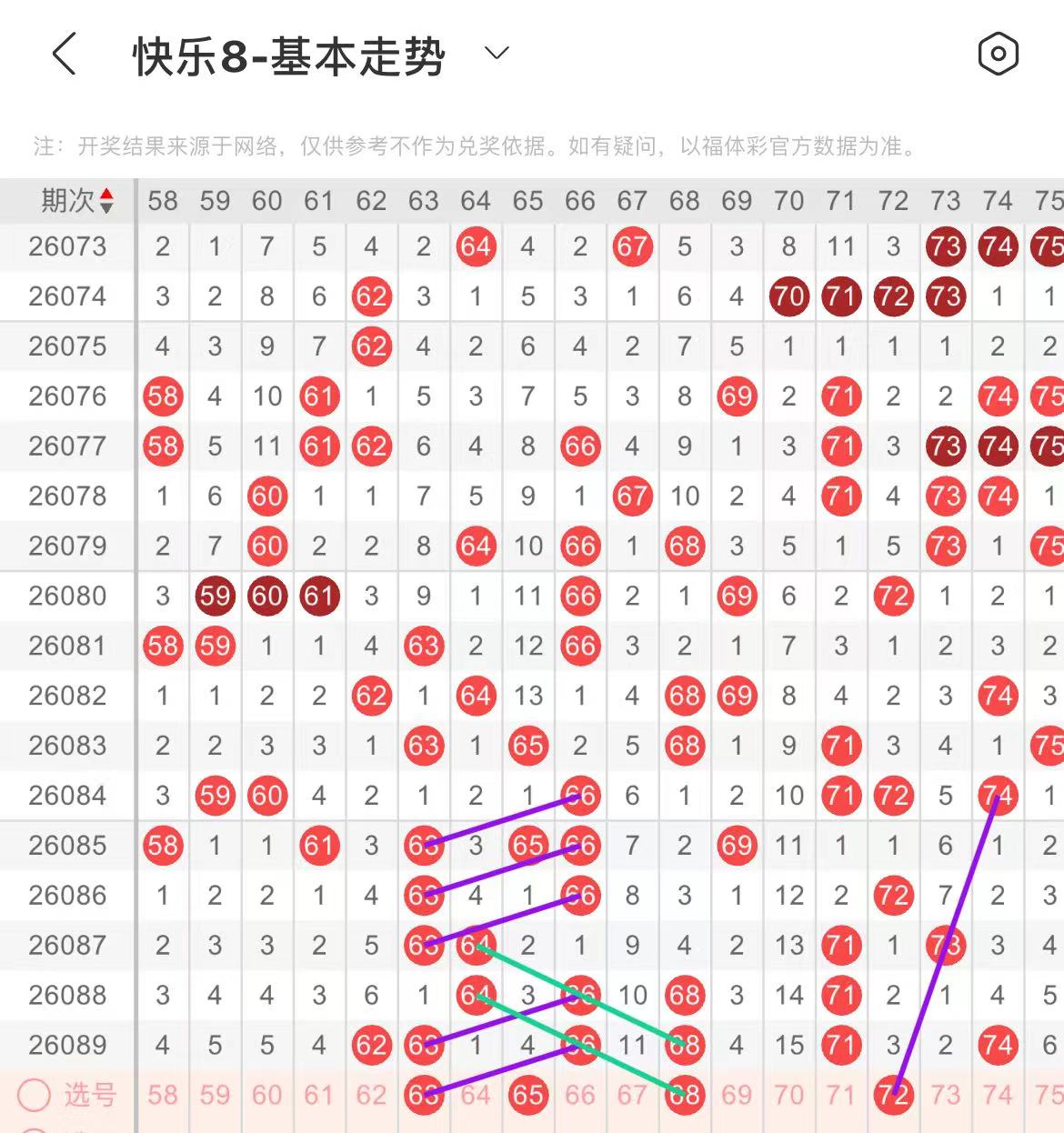Deselect number 72 in the 选号 row

click(893, 1095)
